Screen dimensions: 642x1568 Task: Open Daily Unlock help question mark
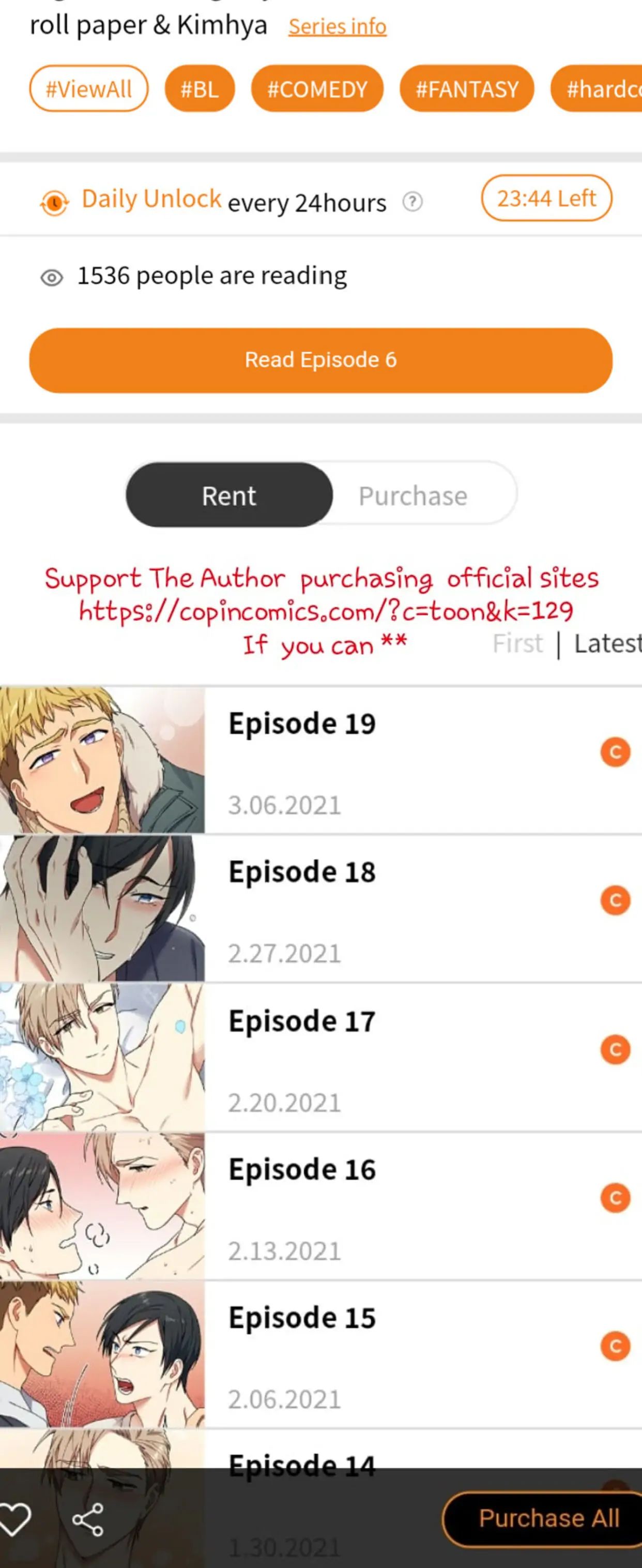pyautogui.click(x=412, y=202)
